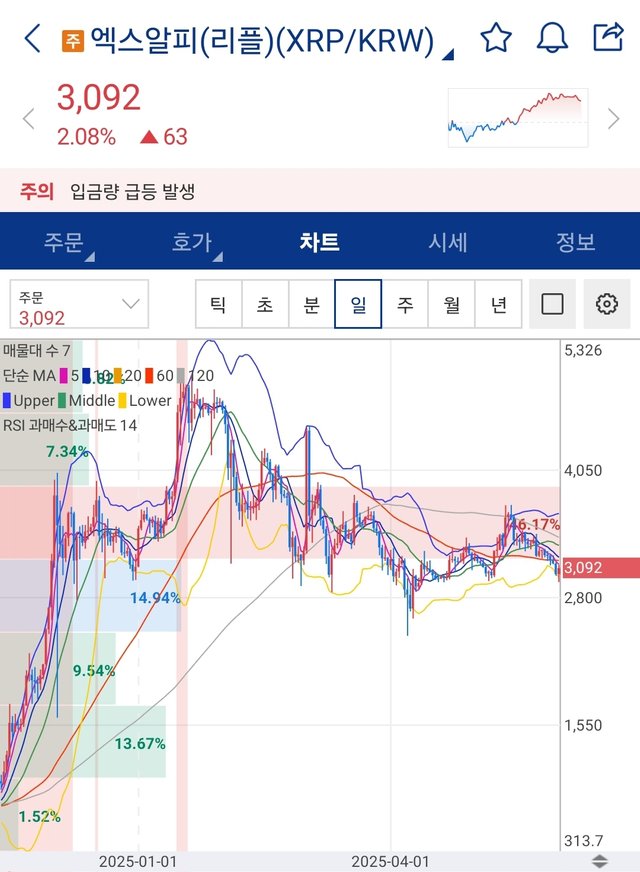Switch to the 정보 tab
Screen dimensions: 640x872
(576, 242)
